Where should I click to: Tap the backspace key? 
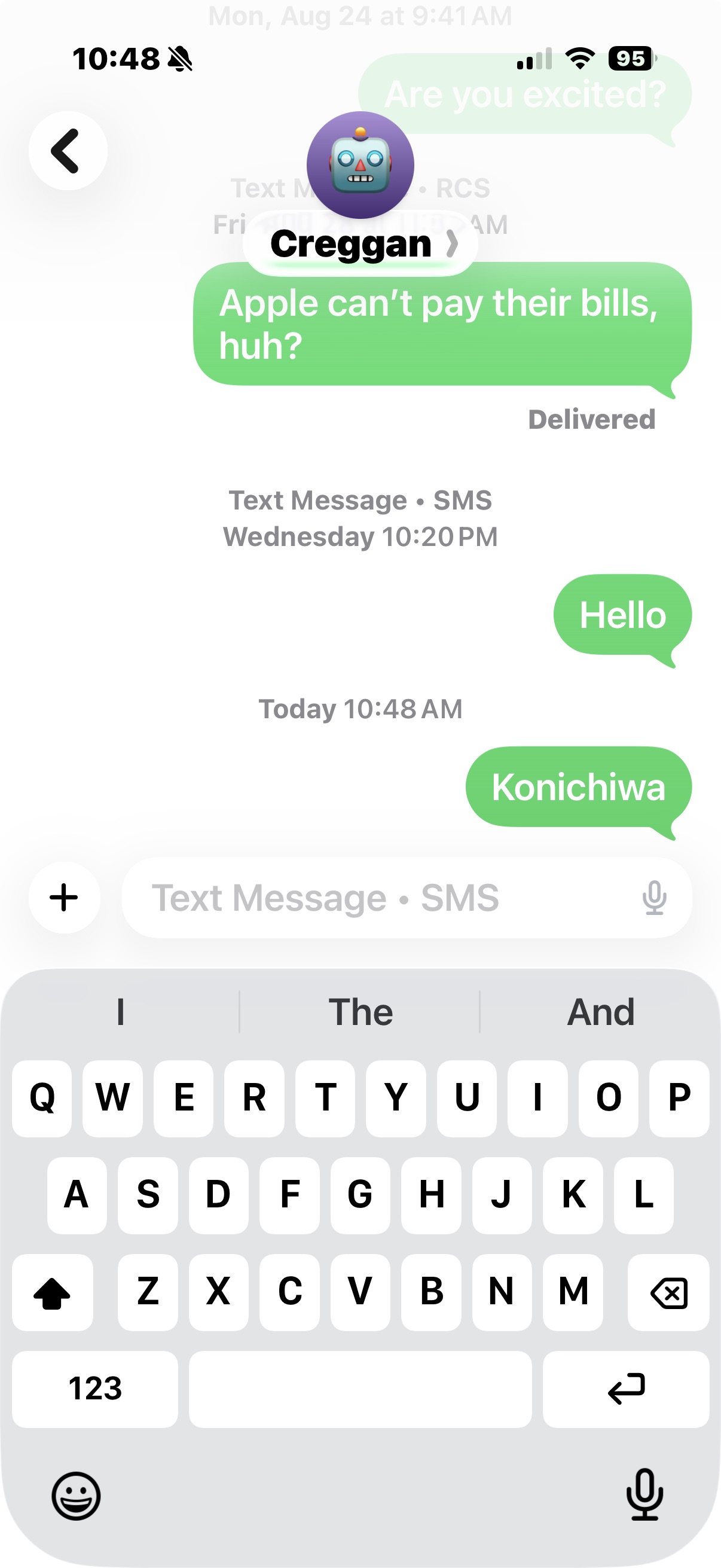(x=668, y=1292)
